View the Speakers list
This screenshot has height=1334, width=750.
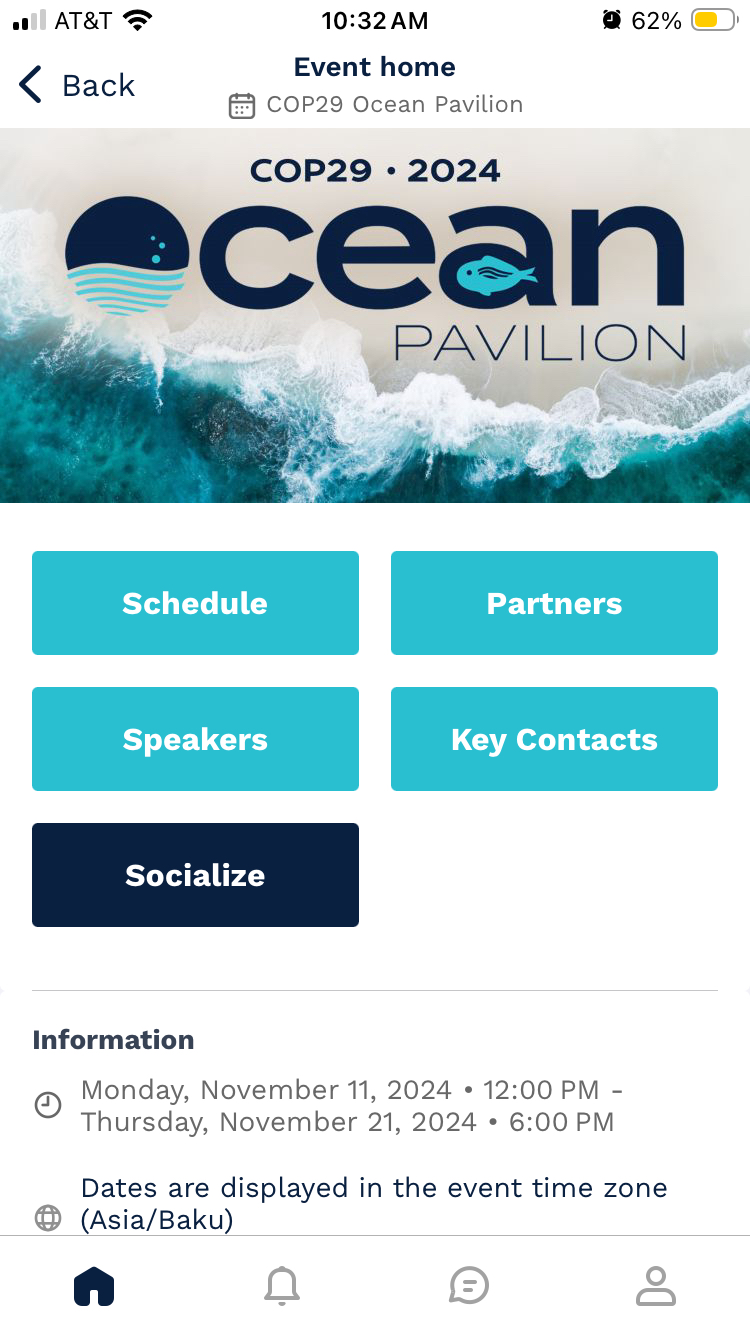195,739
